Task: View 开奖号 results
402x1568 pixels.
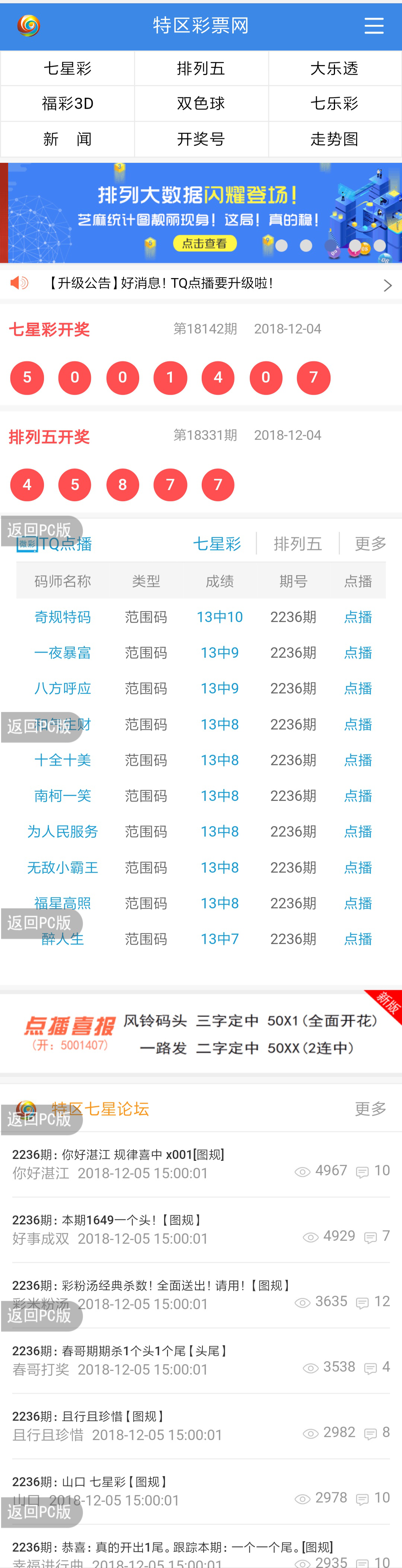Action: coord(201,139)
